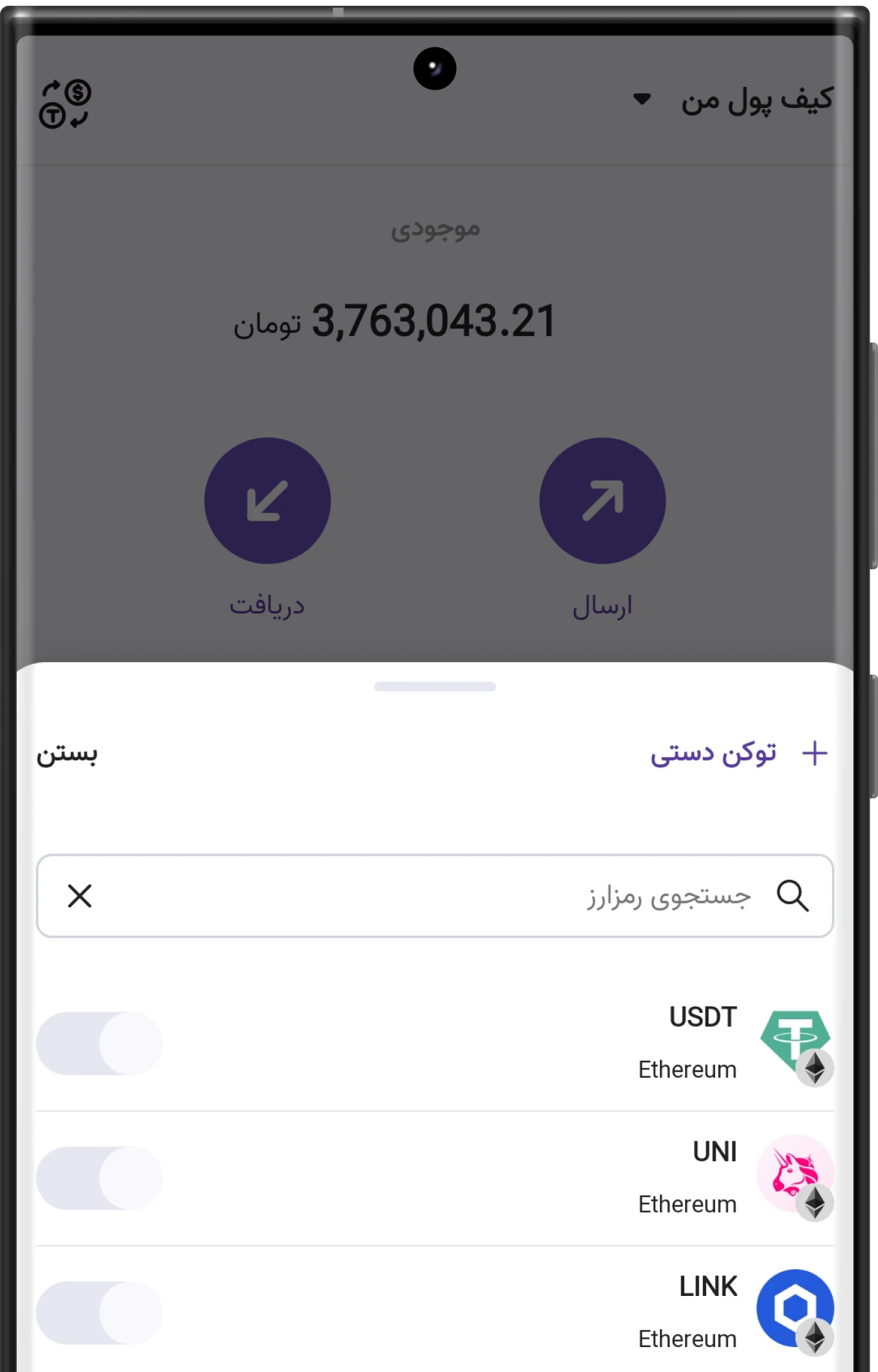Viewport: 878px width, 1372px height.
Task: Add a manual token (توکن دستی)
Action: (738, 753)
